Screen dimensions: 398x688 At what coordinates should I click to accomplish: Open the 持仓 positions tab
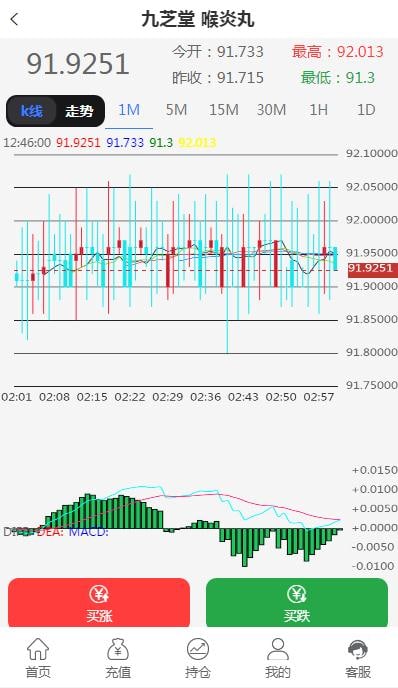pyautogui.click(x=198, y=658)
